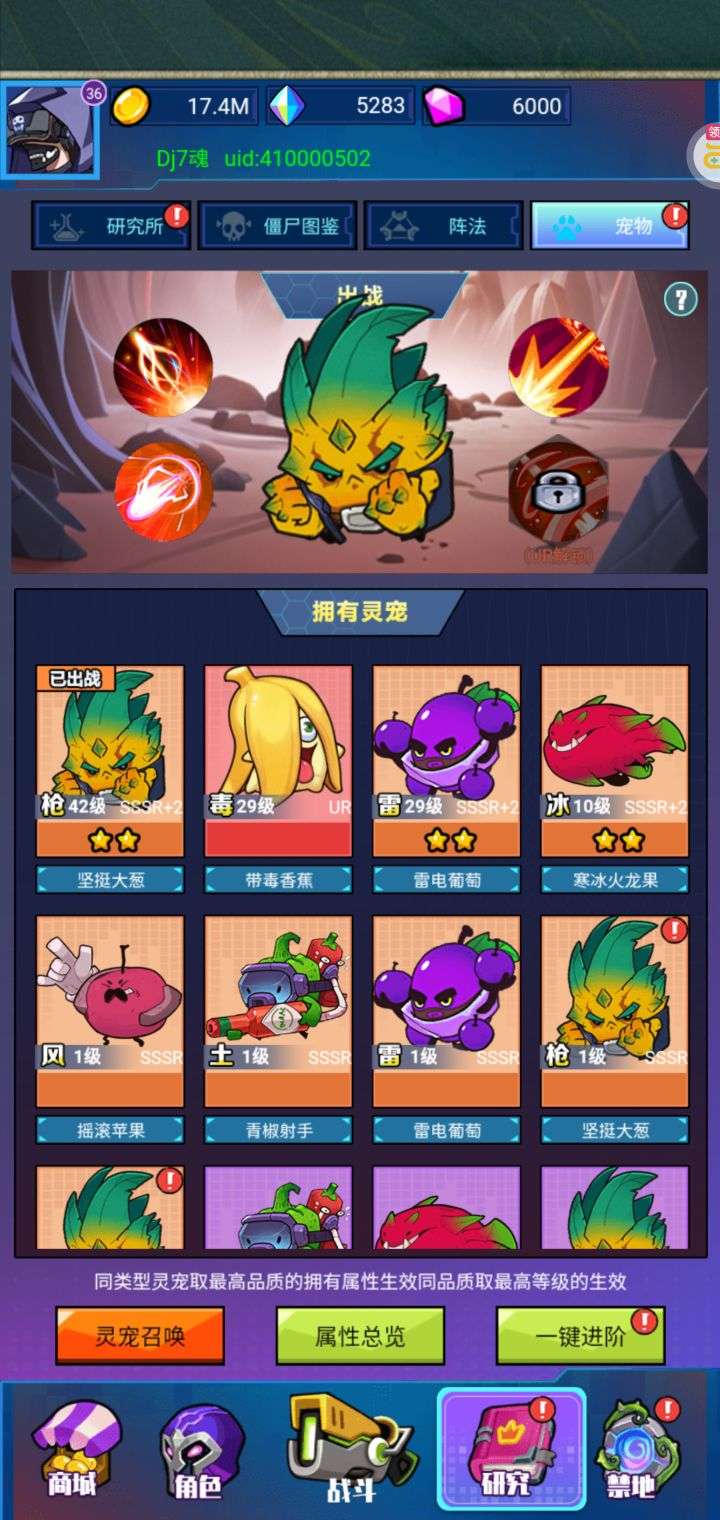Switch to the 研究所 tab
The height and width of the screenshot is (1520, 720).
pos(111,226)
